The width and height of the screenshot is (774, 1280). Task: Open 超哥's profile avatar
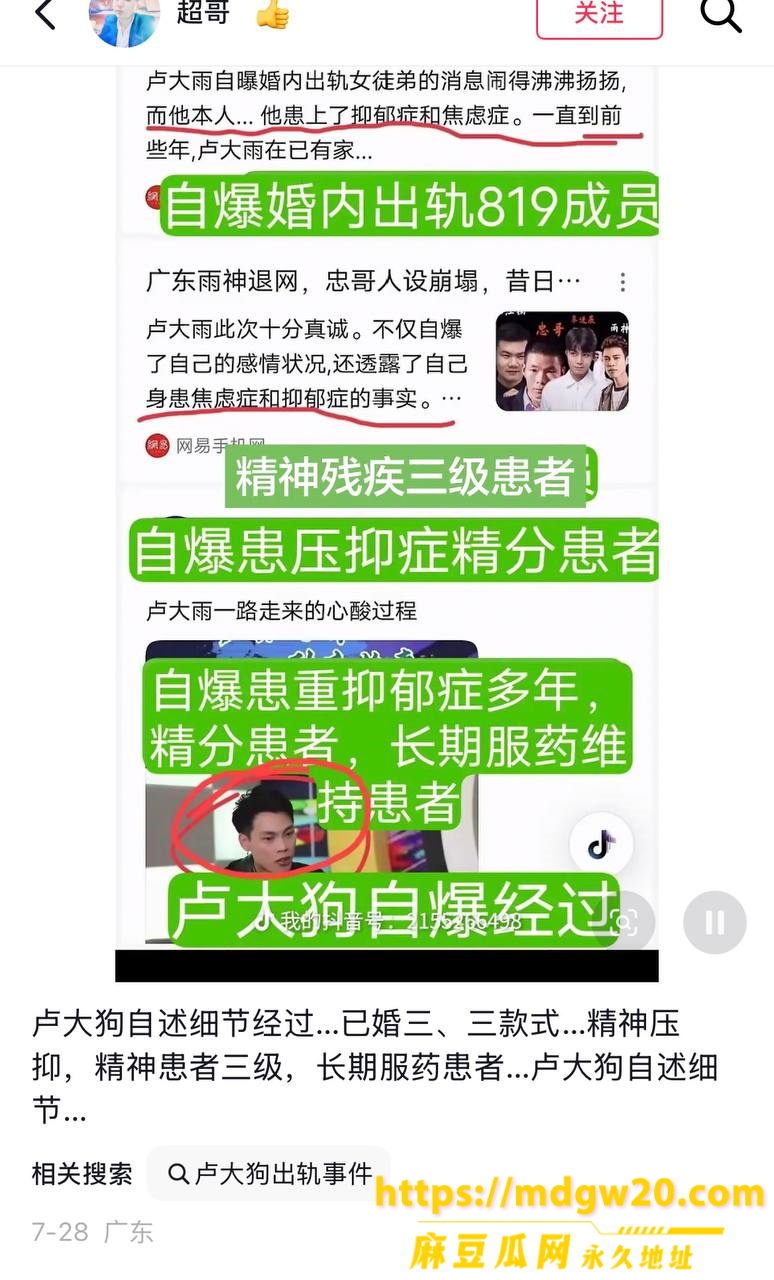pyautogui.click(x=125, y=20)
